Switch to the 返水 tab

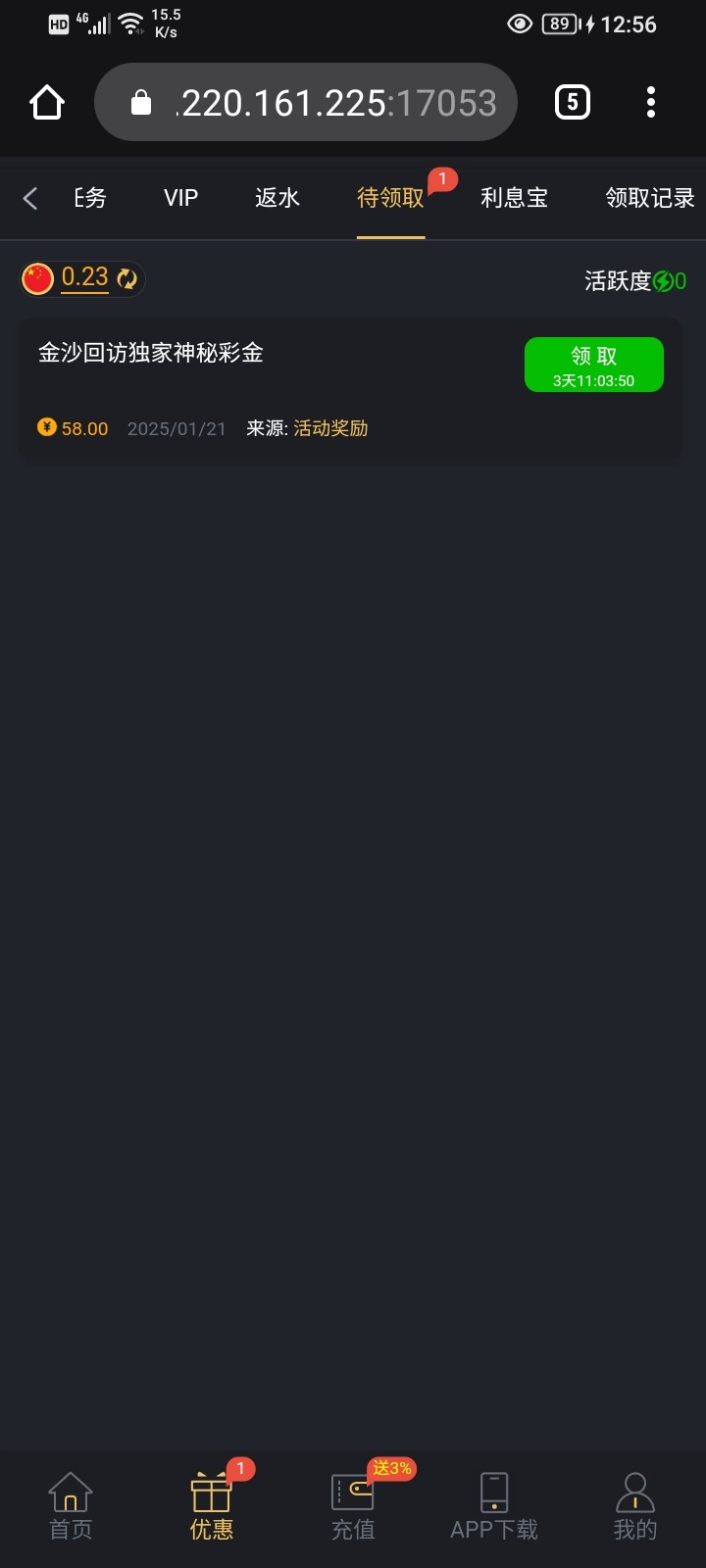(277, 198)
